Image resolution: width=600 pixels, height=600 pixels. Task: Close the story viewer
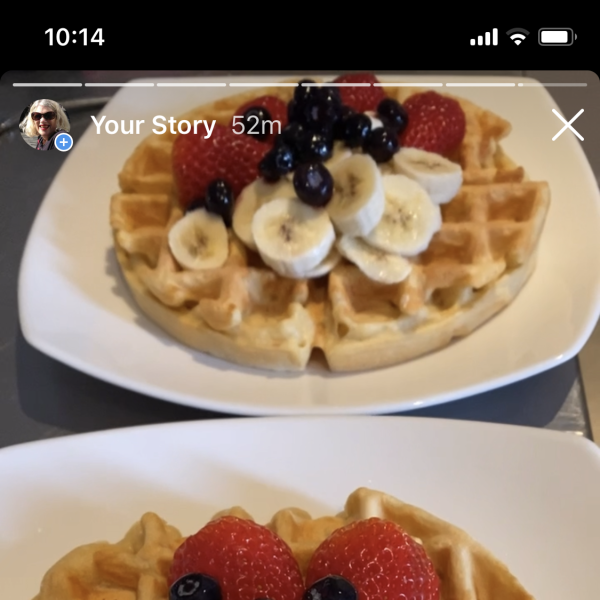click(568, 125)
